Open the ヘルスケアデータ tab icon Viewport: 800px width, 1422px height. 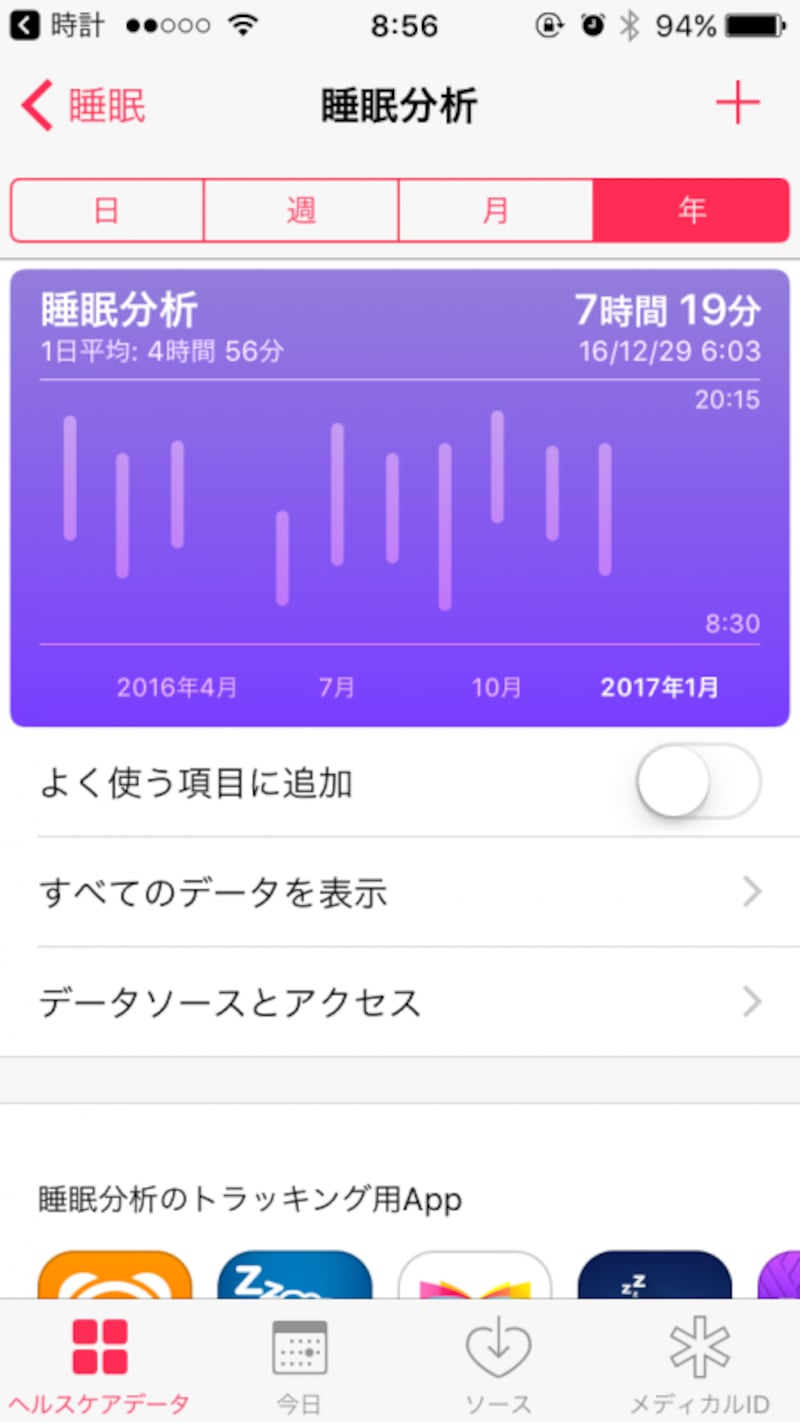pos(100,1348)
